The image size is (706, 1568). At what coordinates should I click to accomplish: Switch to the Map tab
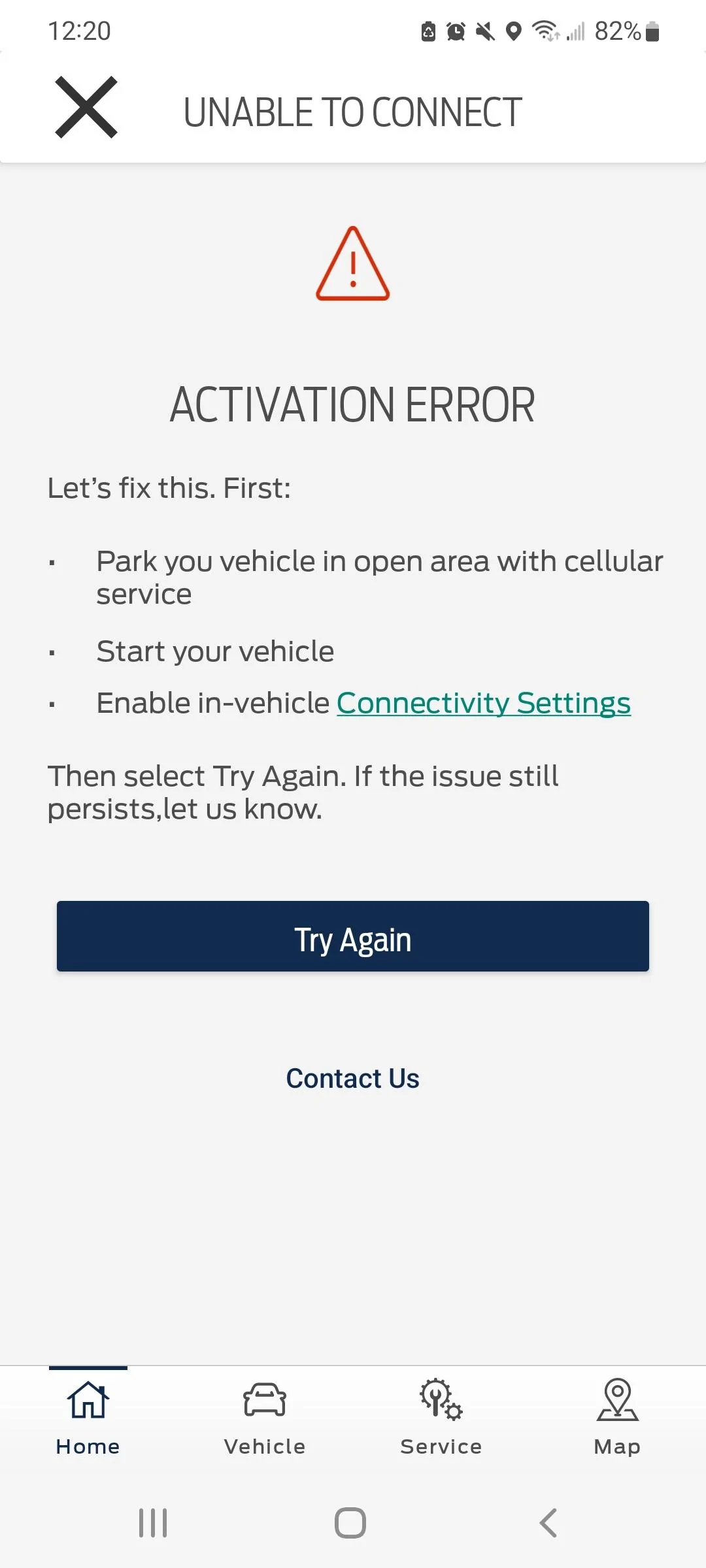(617, 1416)
